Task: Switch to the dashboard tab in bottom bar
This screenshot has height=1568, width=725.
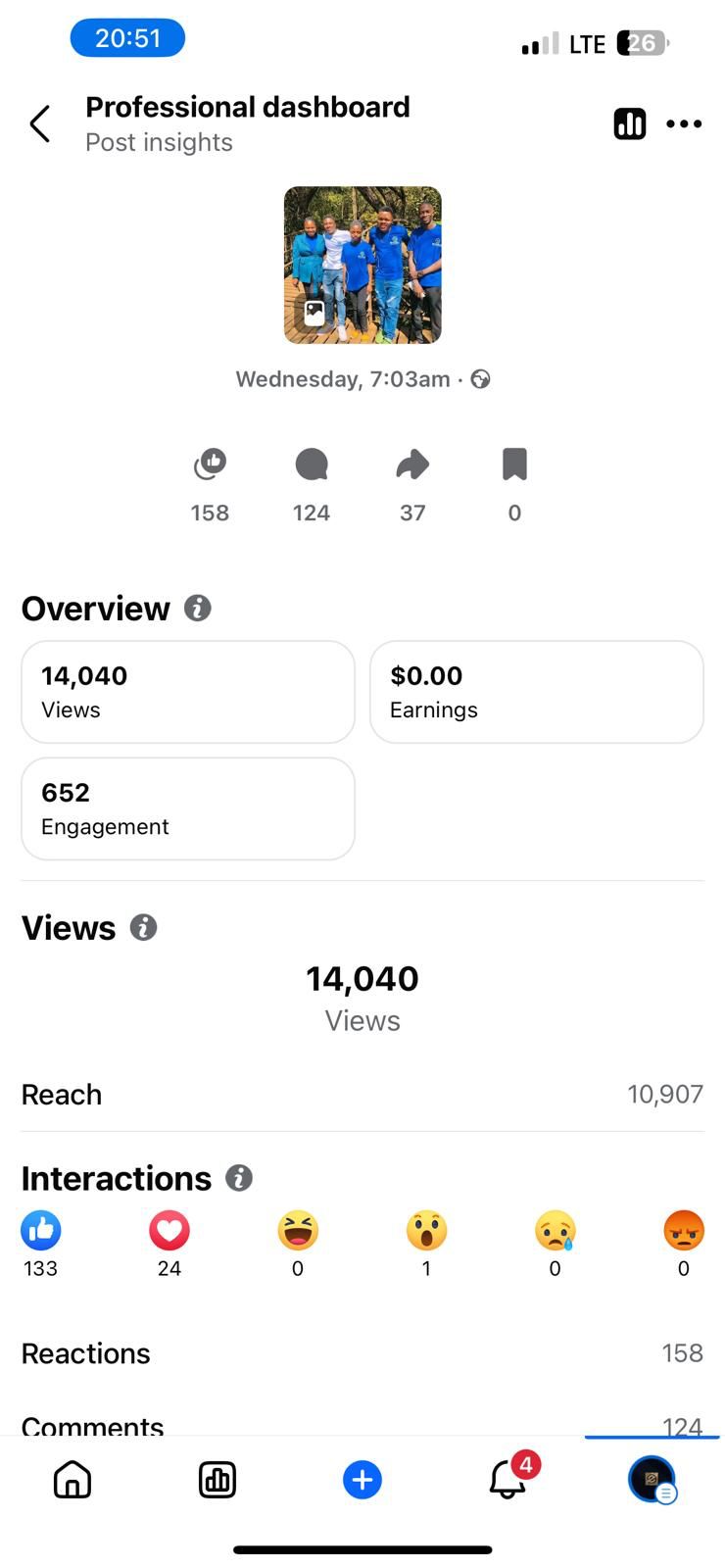Action: [x=217, y=1480]
